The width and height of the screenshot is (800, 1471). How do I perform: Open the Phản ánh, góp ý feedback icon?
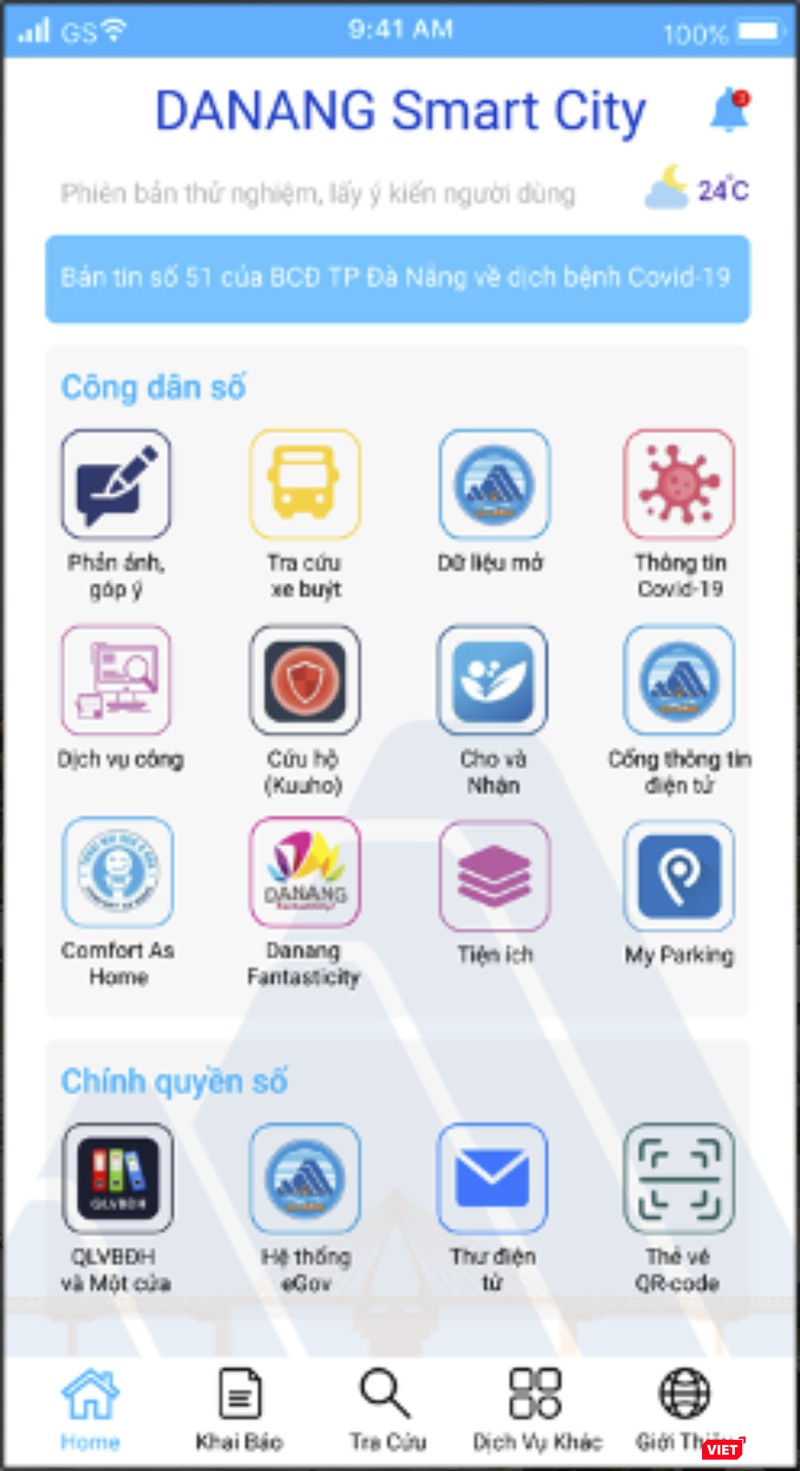coord(117,484)
